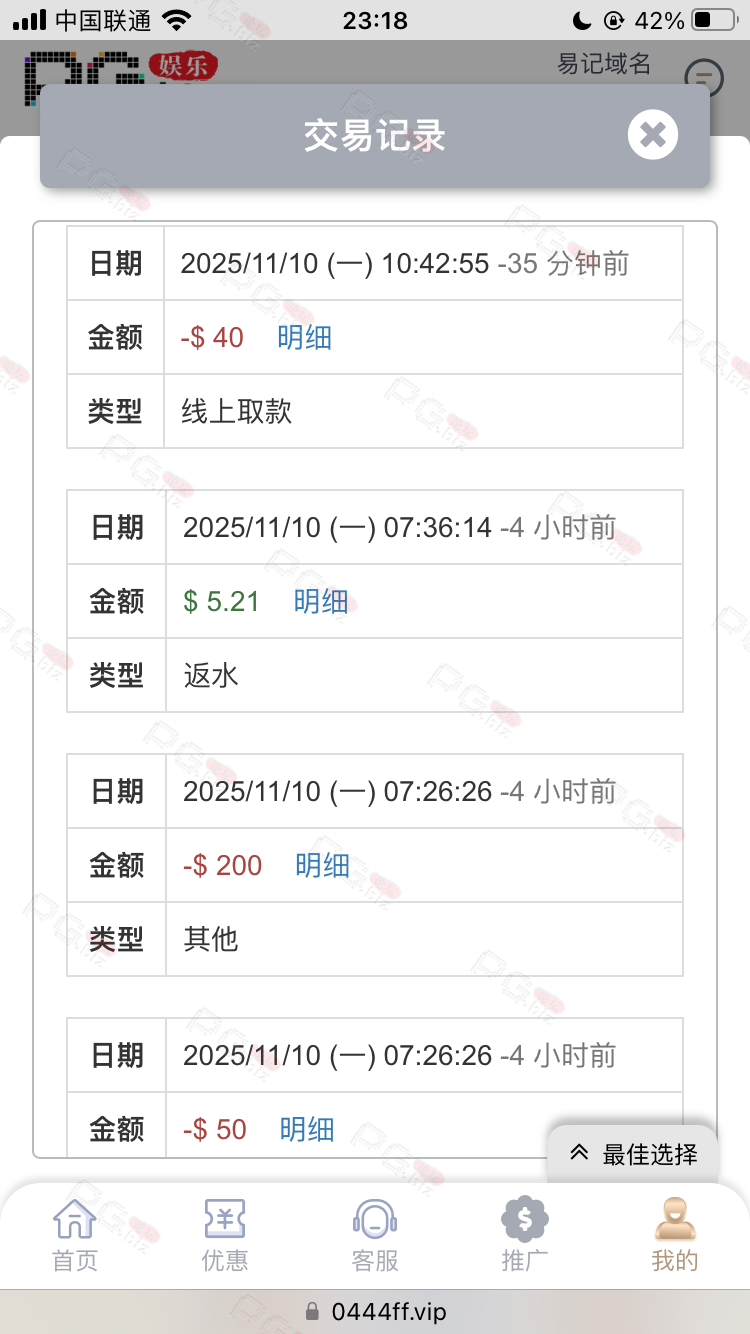Image resolution: width=750 pixels, height=1334 pixels.
Task: View 明细 for the $ 5.21 rebate
Action: coord(320,602)
